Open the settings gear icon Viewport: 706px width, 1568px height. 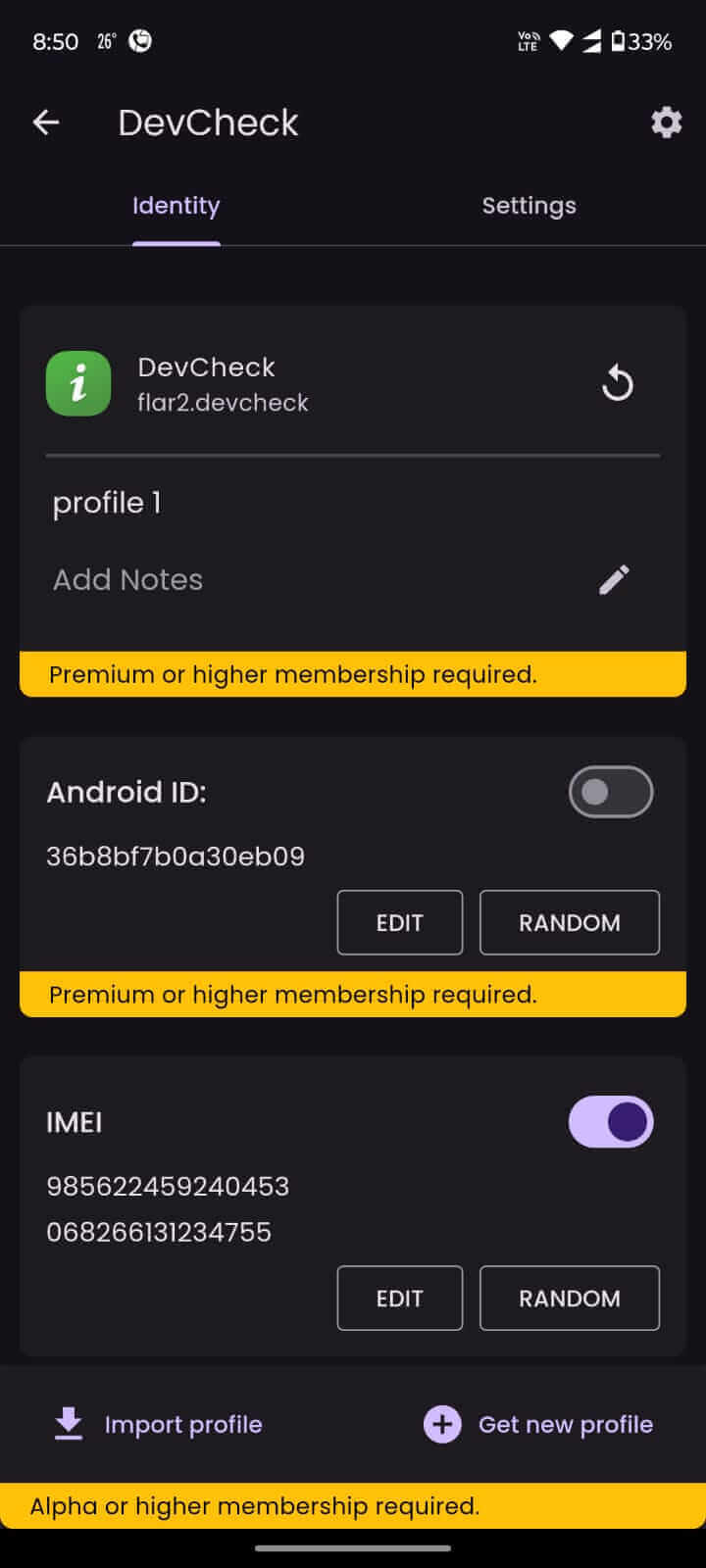[666, 122]
